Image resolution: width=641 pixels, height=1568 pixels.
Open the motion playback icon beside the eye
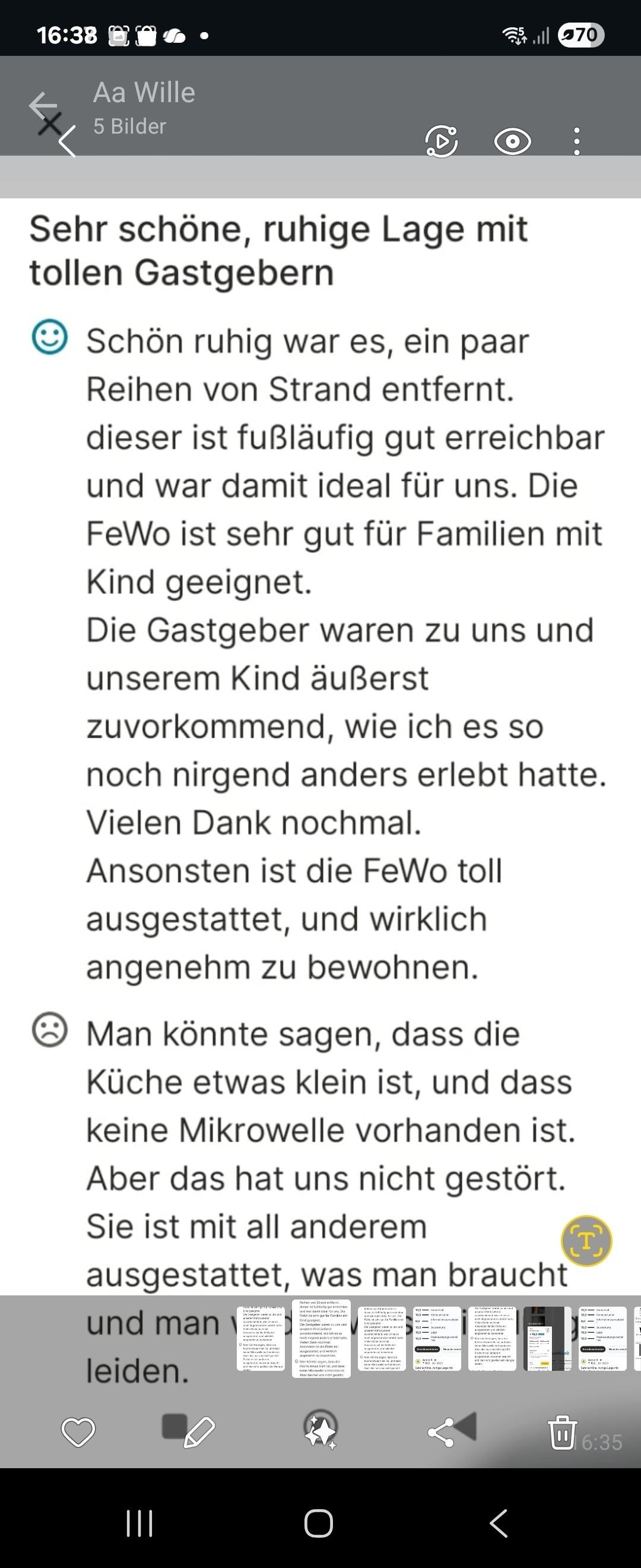(442, 141)
